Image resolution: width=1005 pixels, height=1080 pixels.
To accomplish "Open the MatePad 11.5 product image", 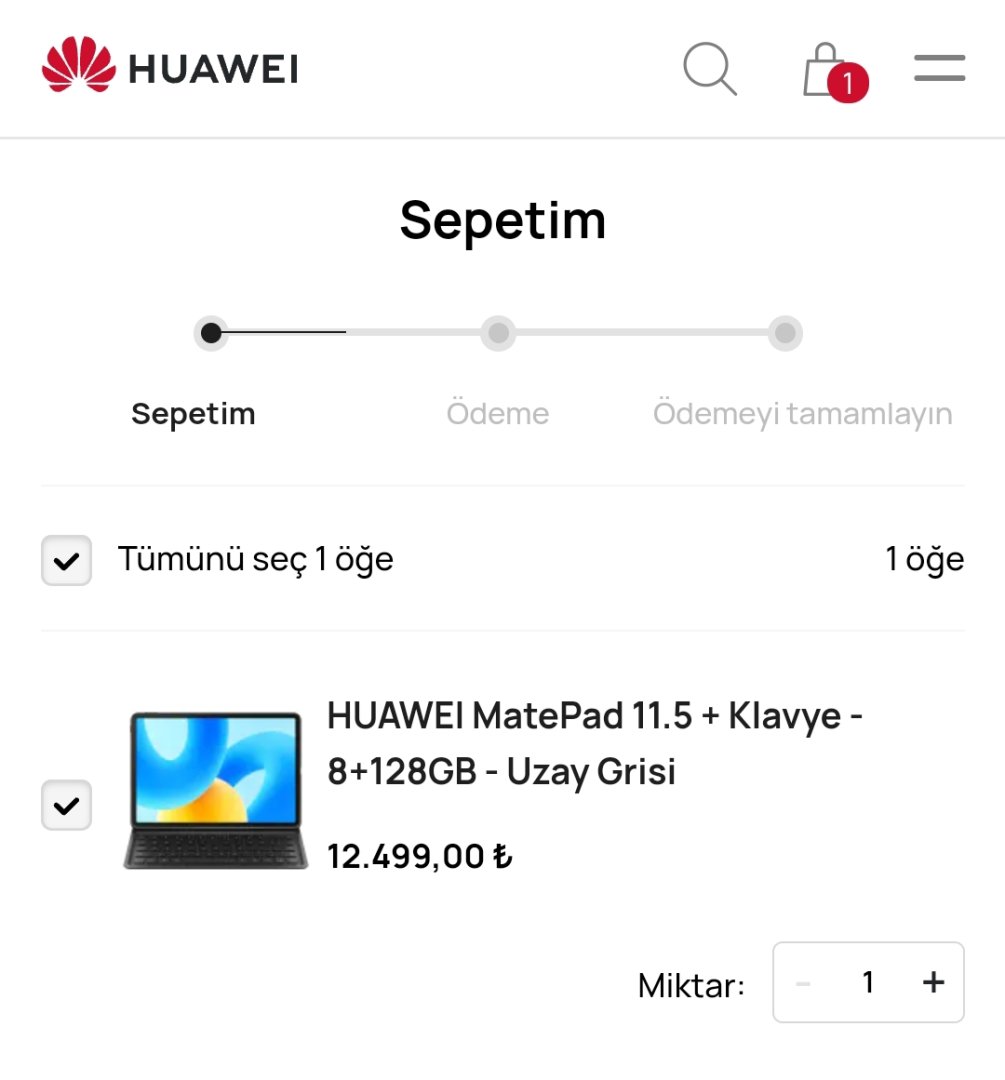I will 216,790.
